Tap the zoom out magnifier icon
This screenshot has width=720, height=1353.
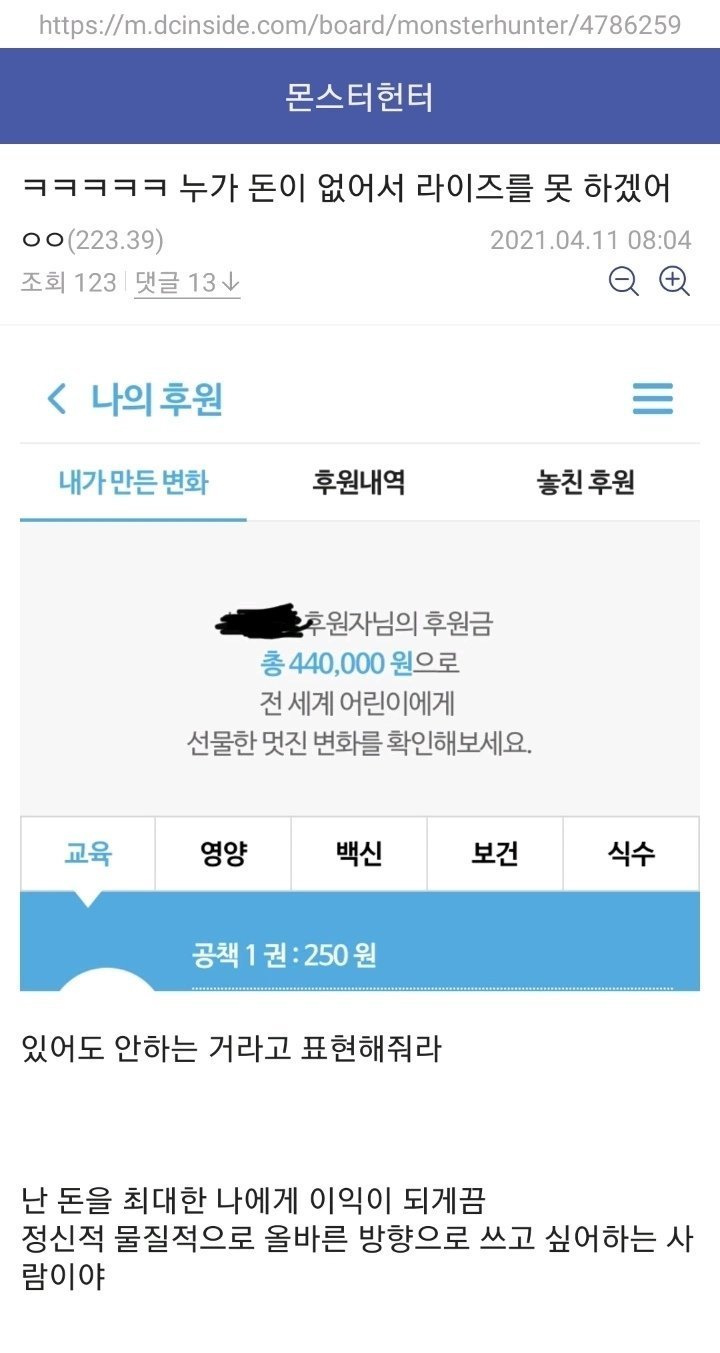tap(624, 282)
